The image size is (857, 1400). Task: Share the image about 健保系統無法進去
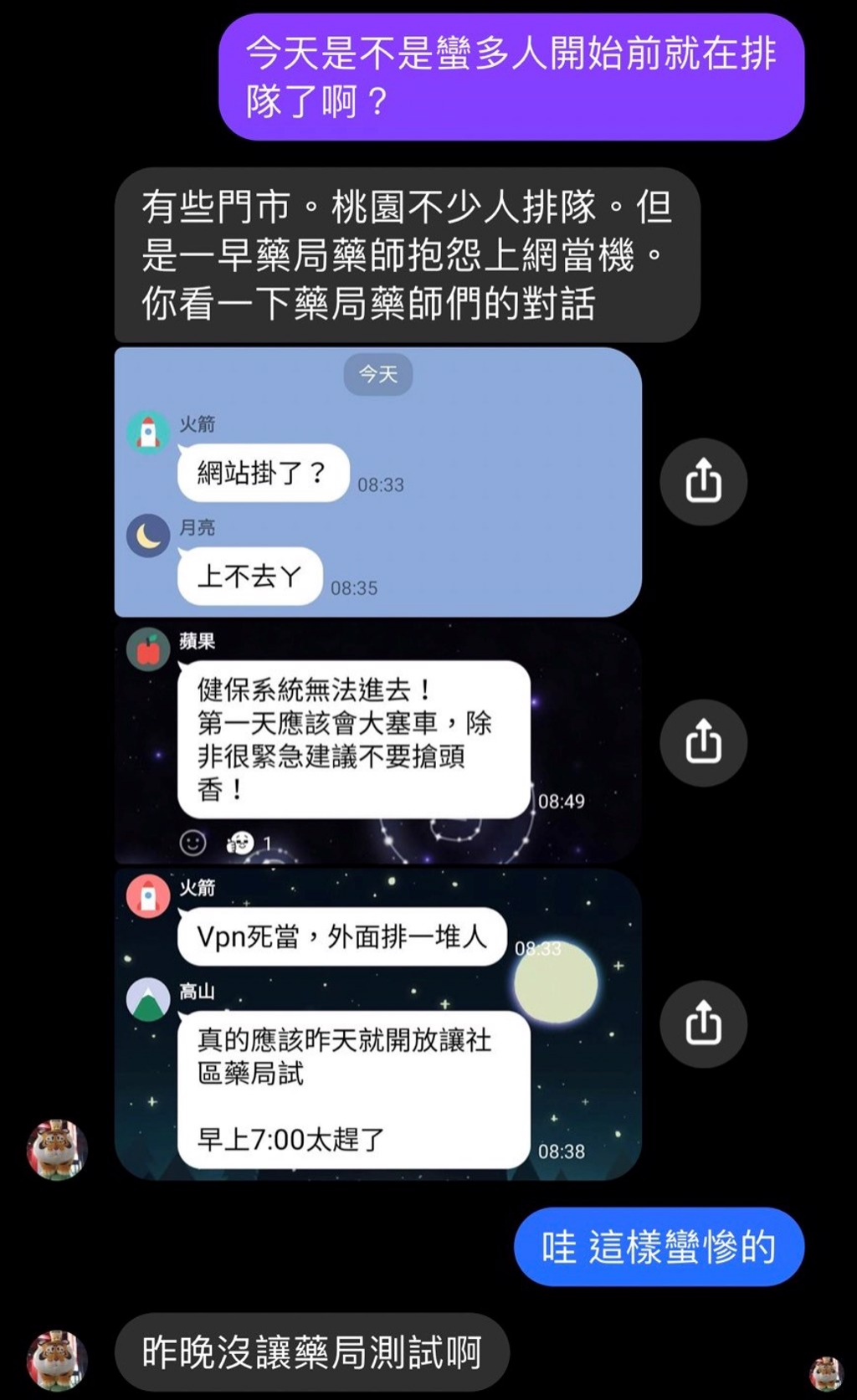point(703,742)
